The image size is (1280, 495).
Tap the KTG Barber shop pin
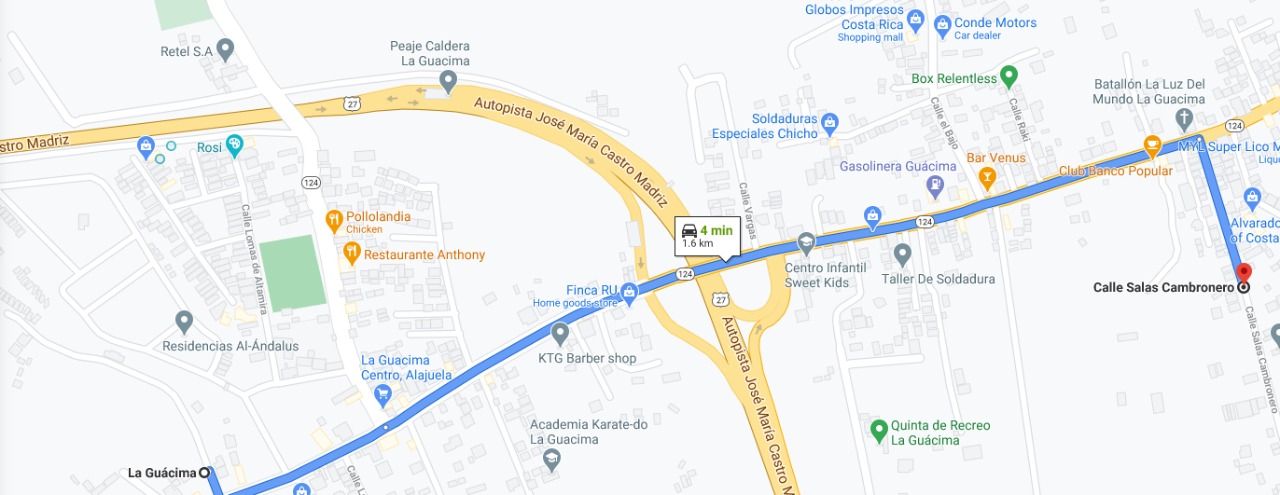point(560,332)
